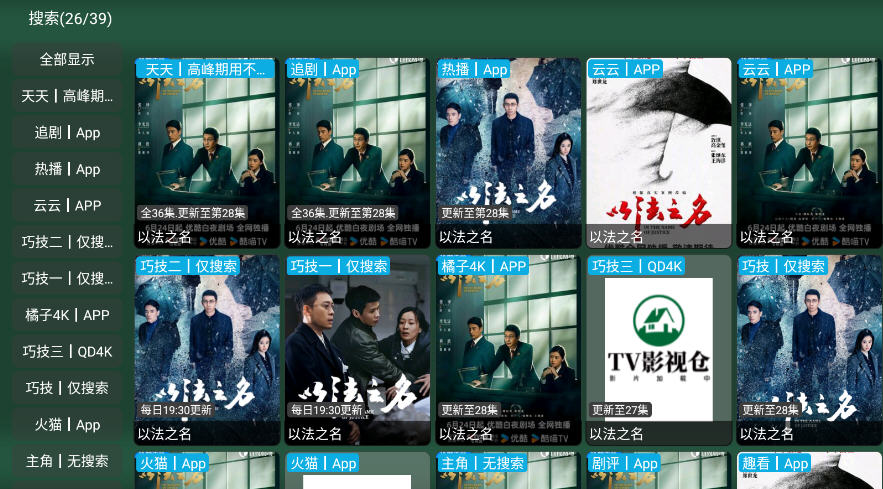883x489 pixels.
Task: Filter by 橘子4K丨APP source
Action: pos(67,315)
